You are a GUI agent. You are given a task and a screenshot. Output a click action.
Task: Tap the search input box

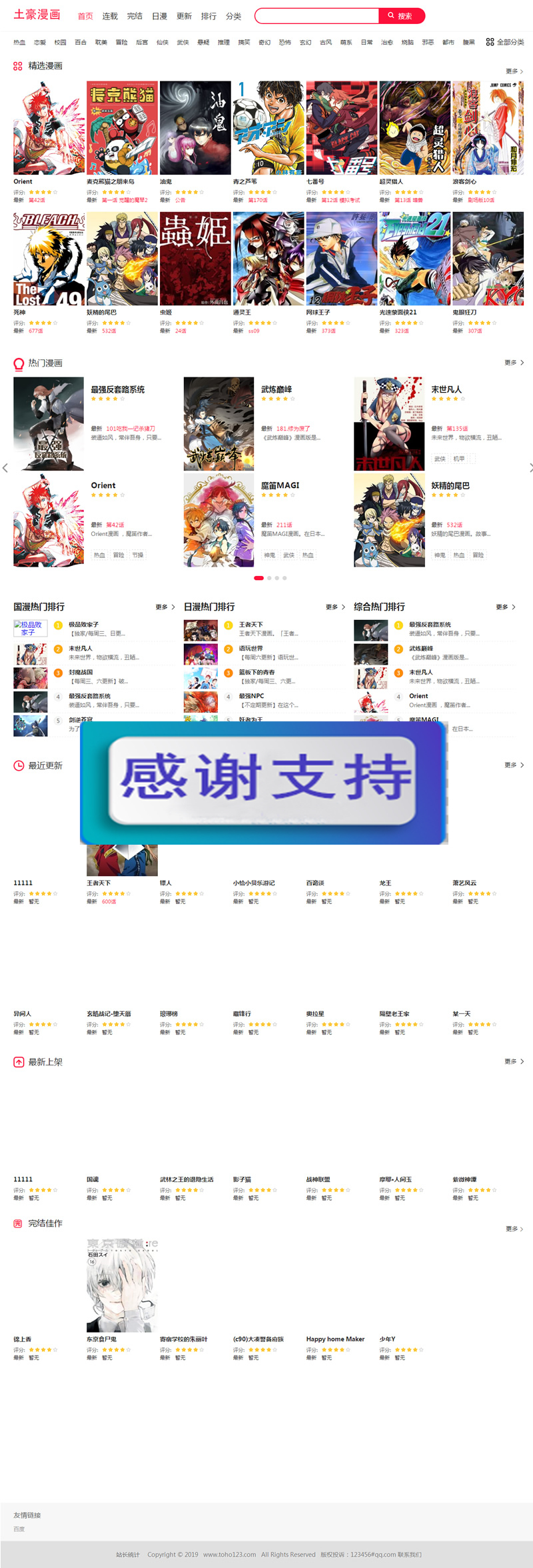pos(316,16)
